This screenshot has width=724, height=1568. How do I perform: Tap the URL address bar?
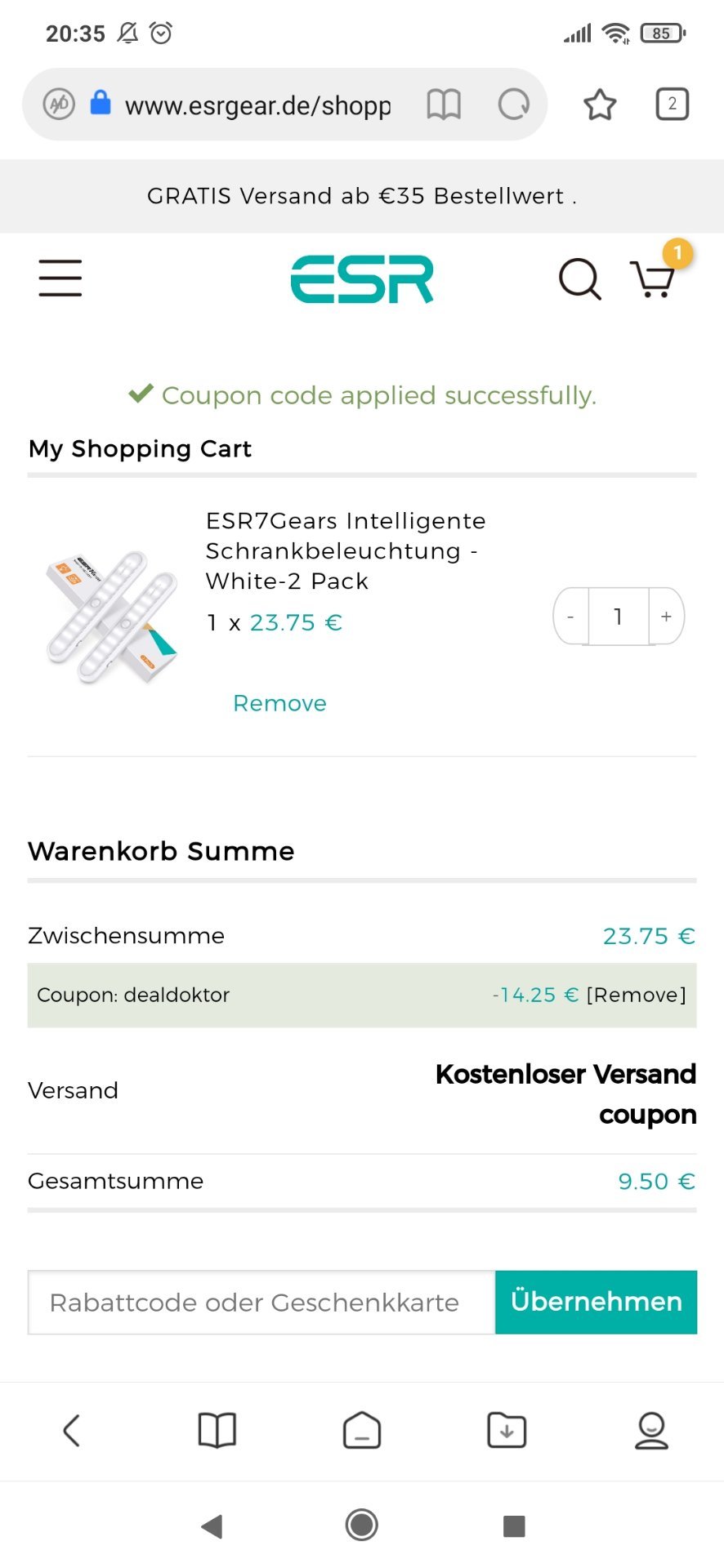click(x=257, y=105)
